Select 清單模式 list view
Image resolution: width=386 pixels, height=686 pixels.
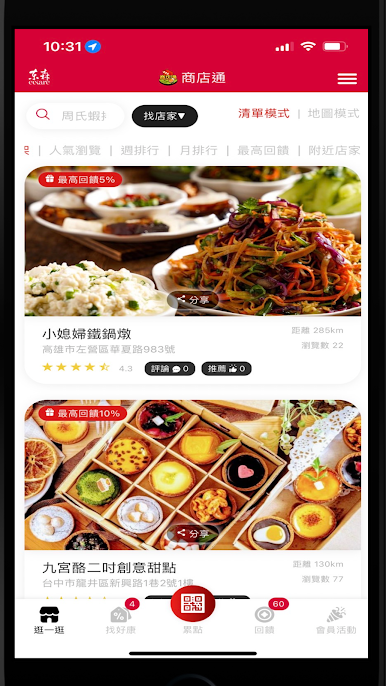pos(264,114)
